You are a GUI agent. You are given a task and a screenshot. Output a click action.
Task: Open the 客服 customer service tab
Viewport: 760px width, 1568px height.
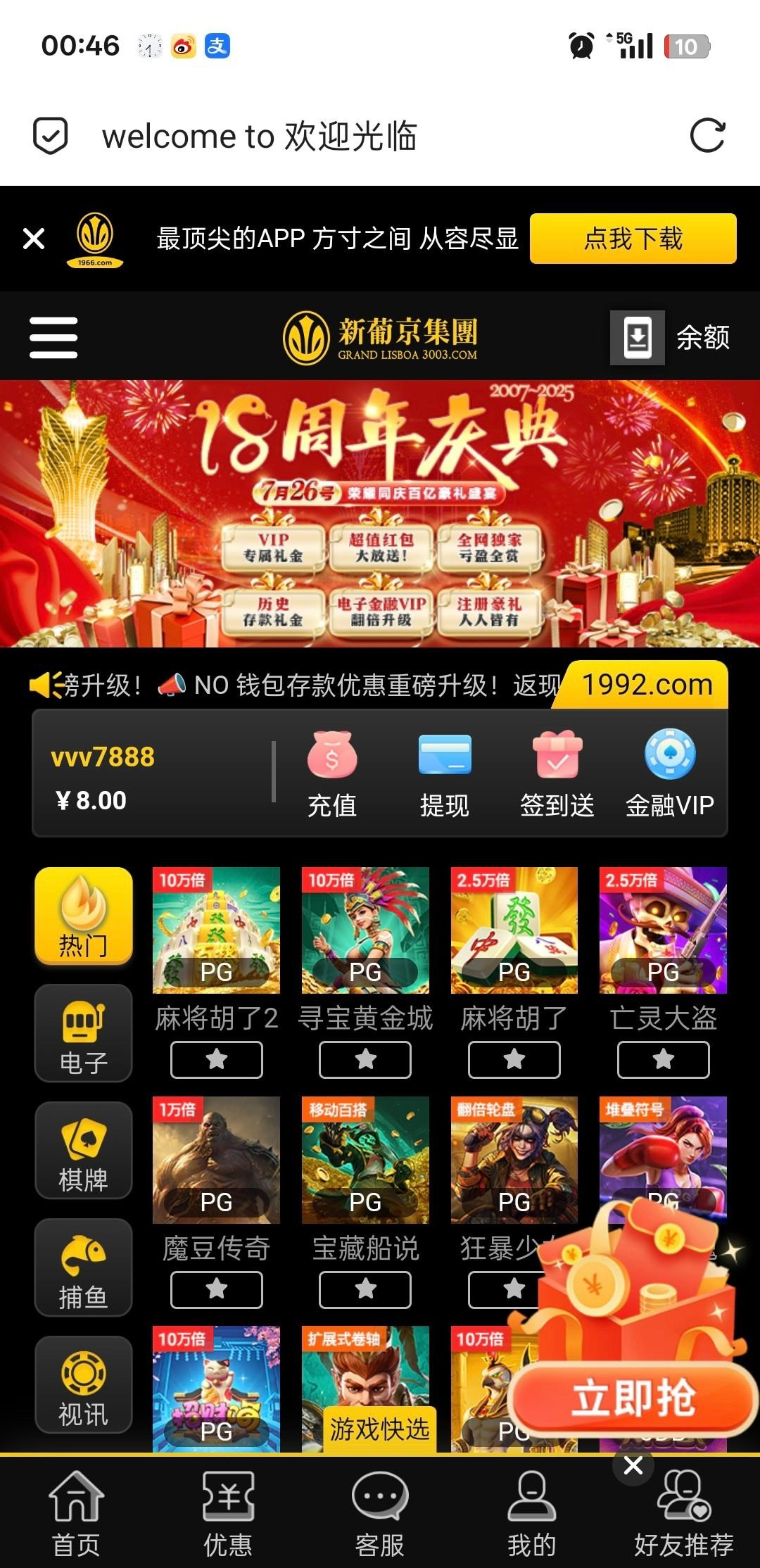click(380, 1514)
